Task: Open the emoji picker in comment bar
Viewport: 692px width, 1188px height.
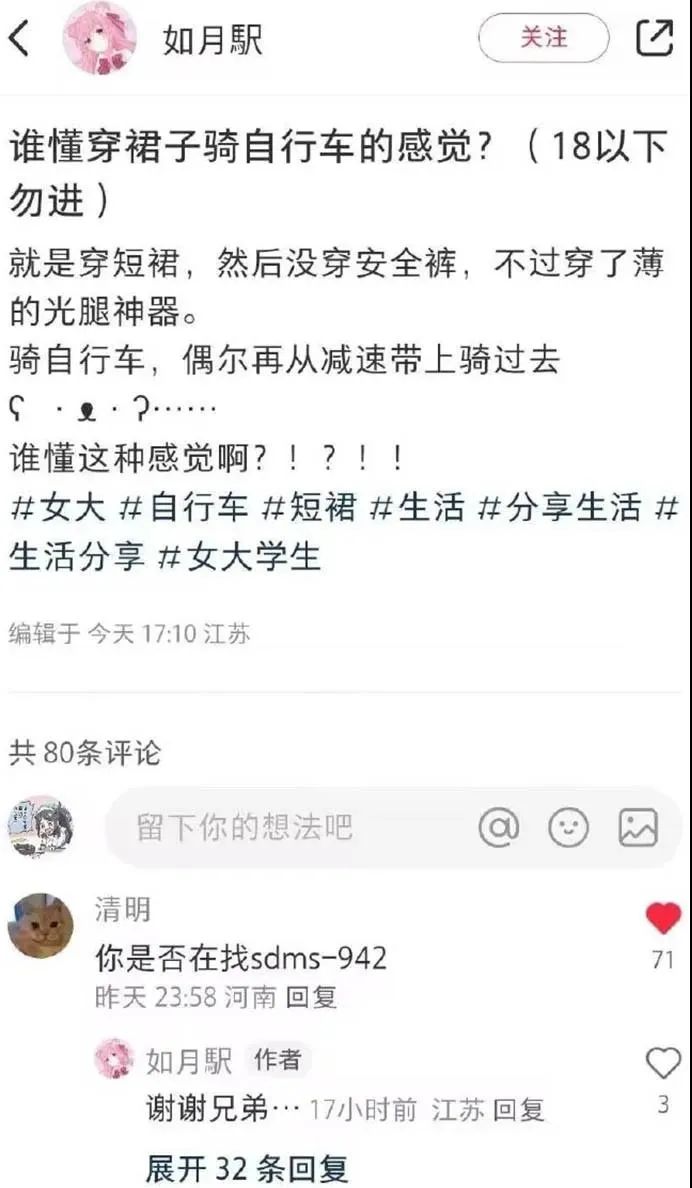Action: click(568, 827)
